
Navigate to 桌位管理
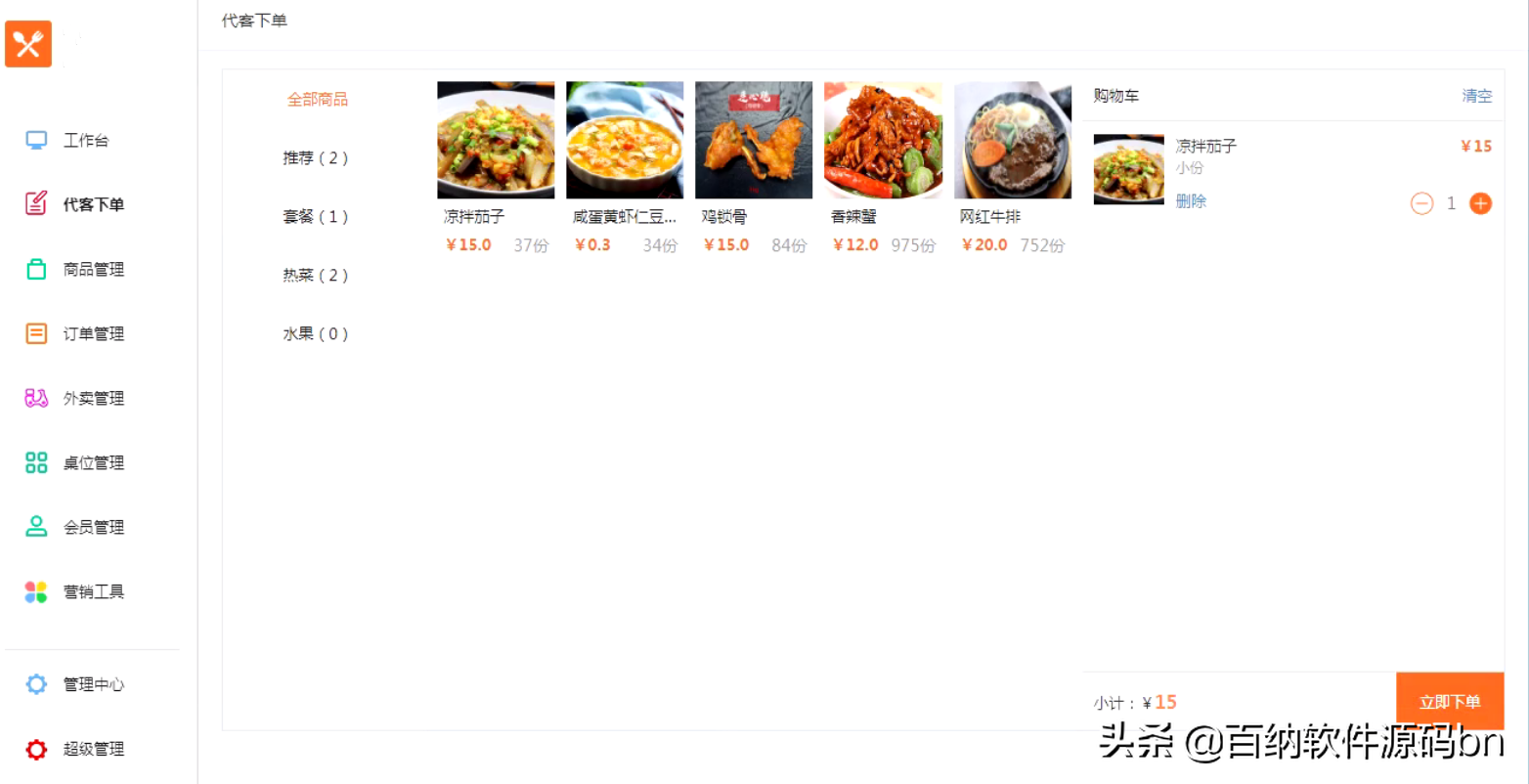tap(93, 463)
